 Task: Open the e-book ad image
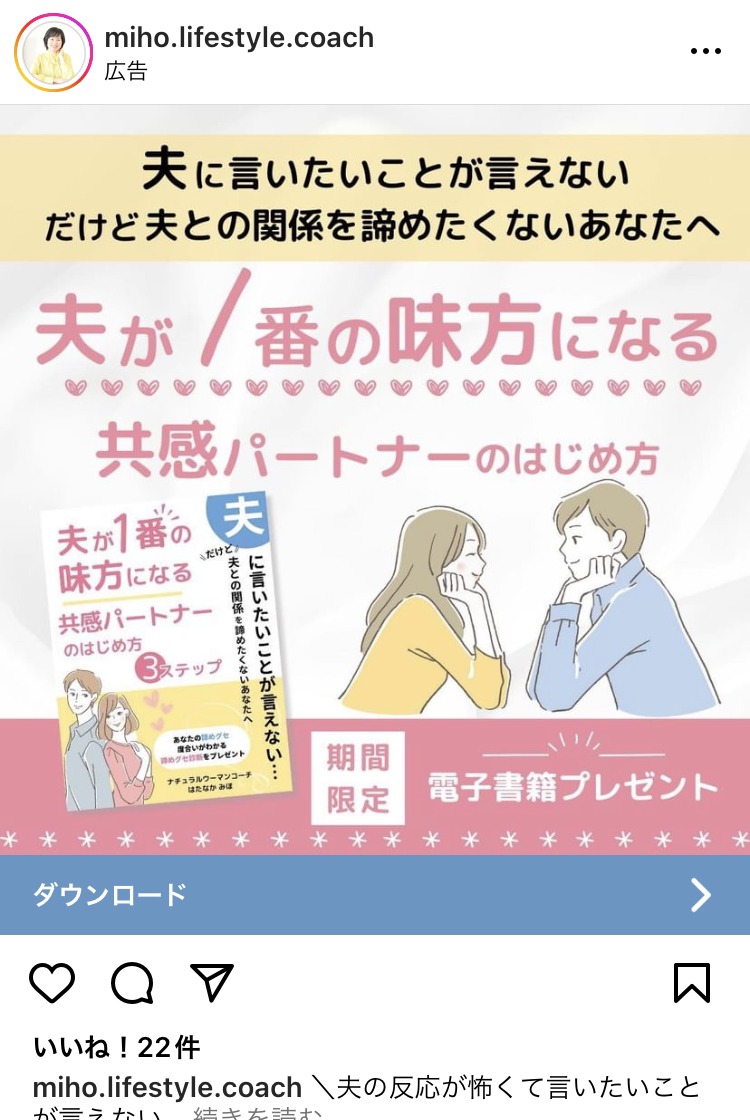click(375, 480)
